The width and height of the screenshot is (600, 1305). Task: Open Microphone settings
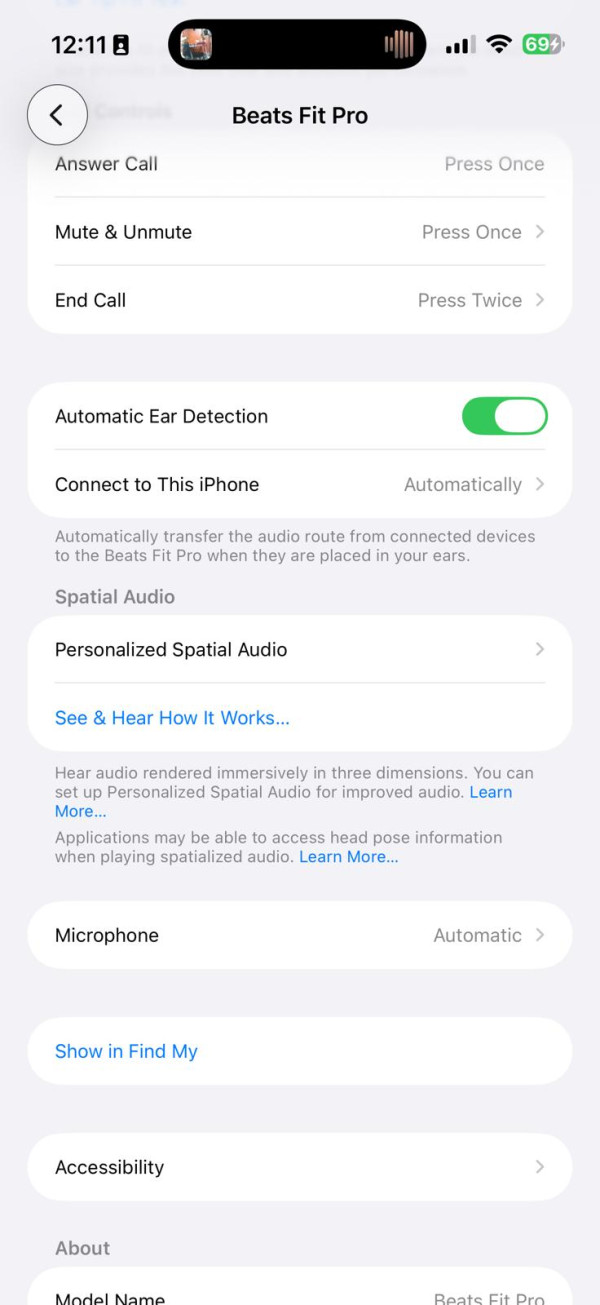coord(300,935)
